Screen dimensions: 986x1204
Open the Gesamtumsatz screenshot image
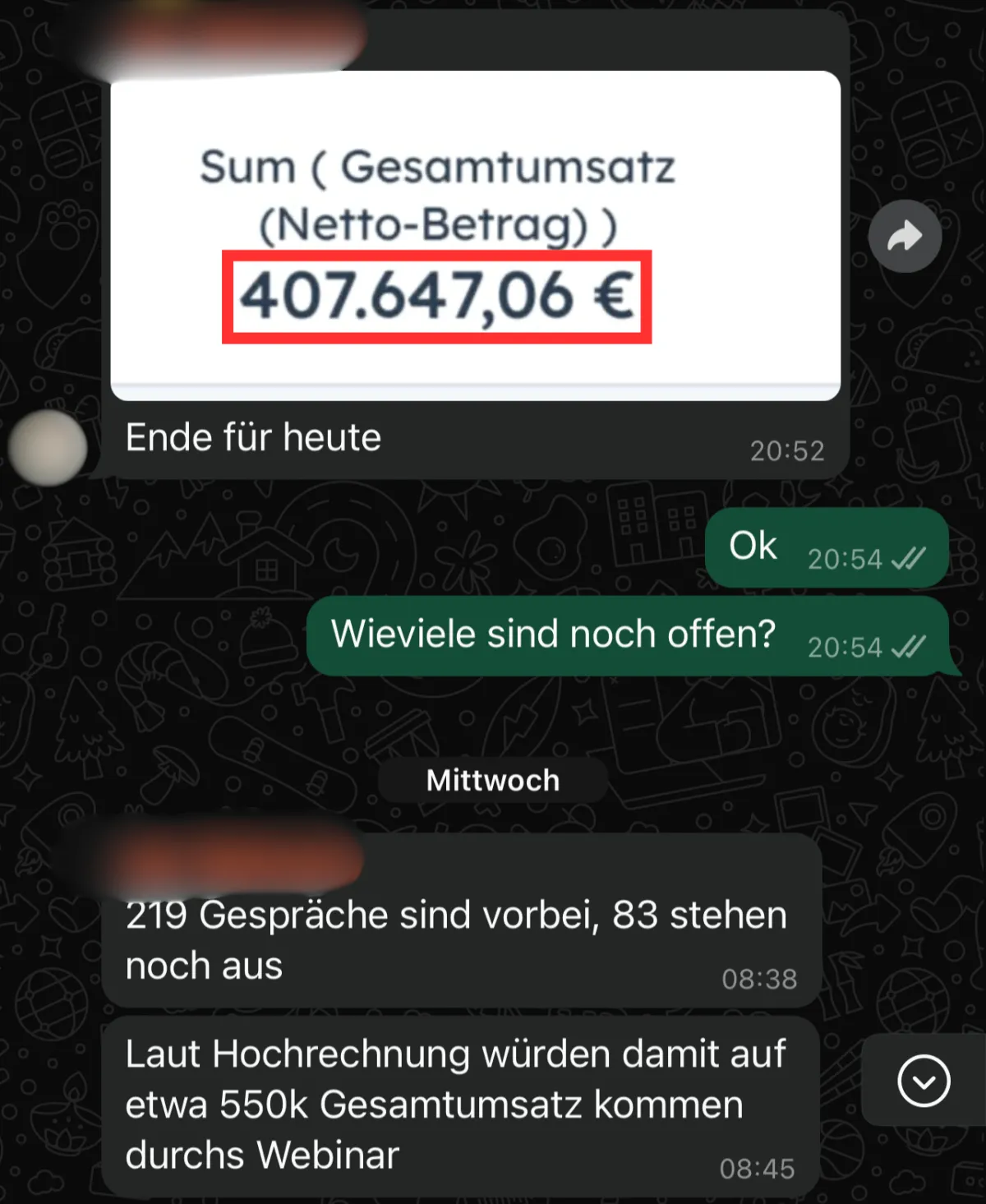pos(475,235)
